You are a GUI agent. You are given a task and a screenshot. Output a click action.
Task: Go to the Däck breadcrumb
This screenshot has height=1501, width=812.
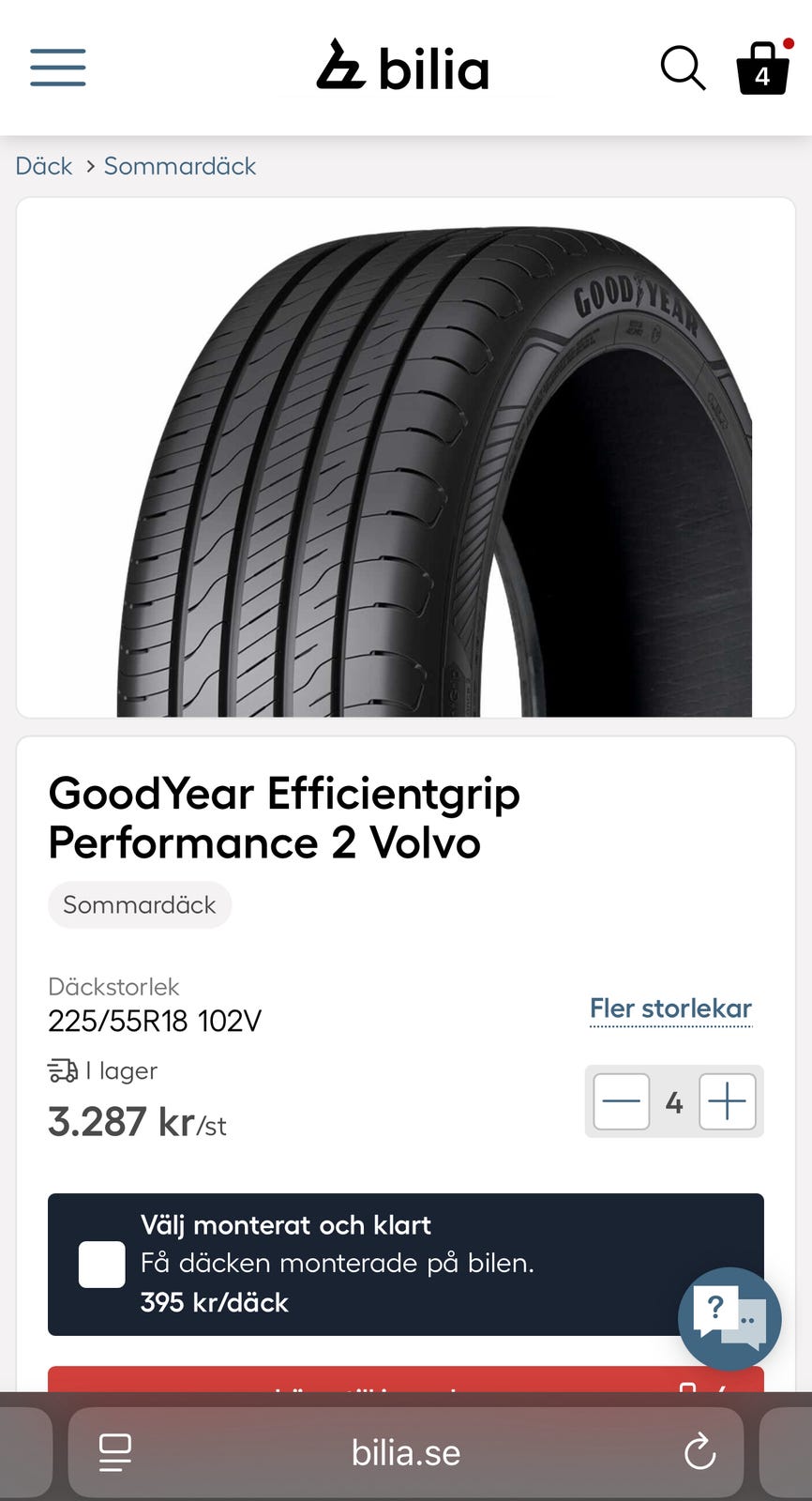tap(44, 166)
